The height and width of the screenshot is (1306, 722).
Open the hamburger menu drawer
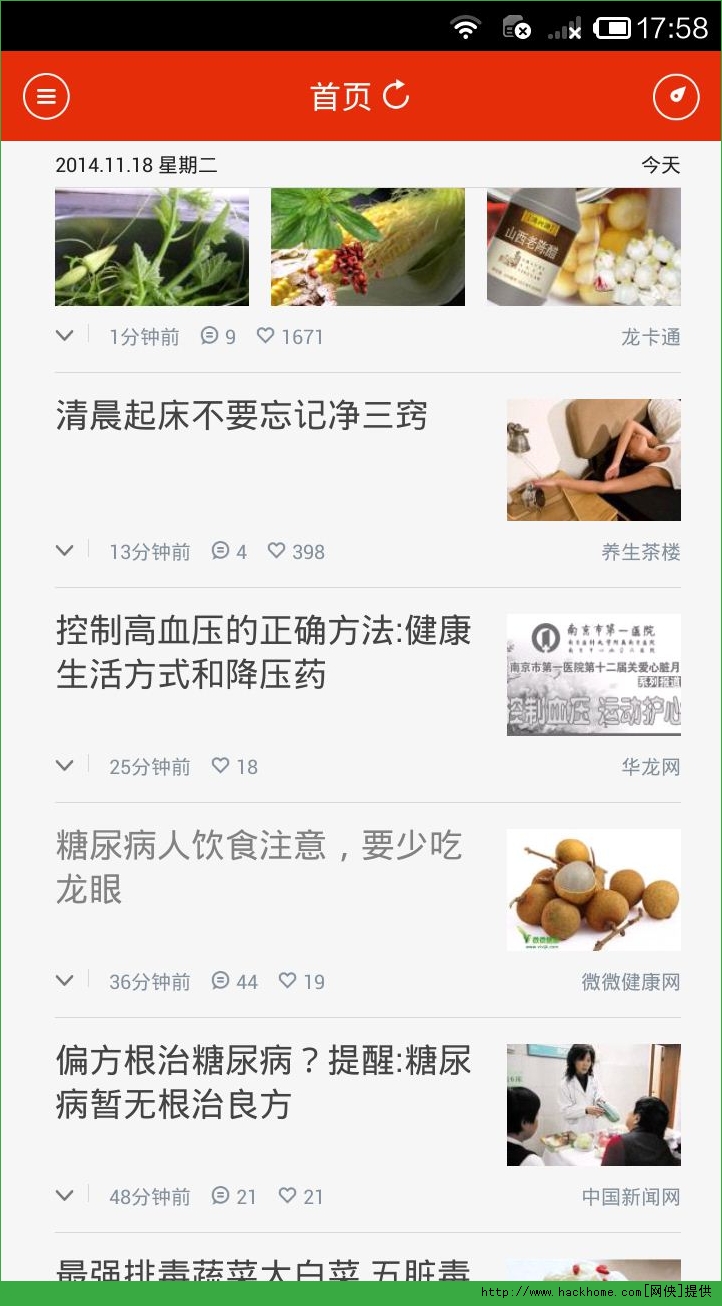tap(46, 97)
